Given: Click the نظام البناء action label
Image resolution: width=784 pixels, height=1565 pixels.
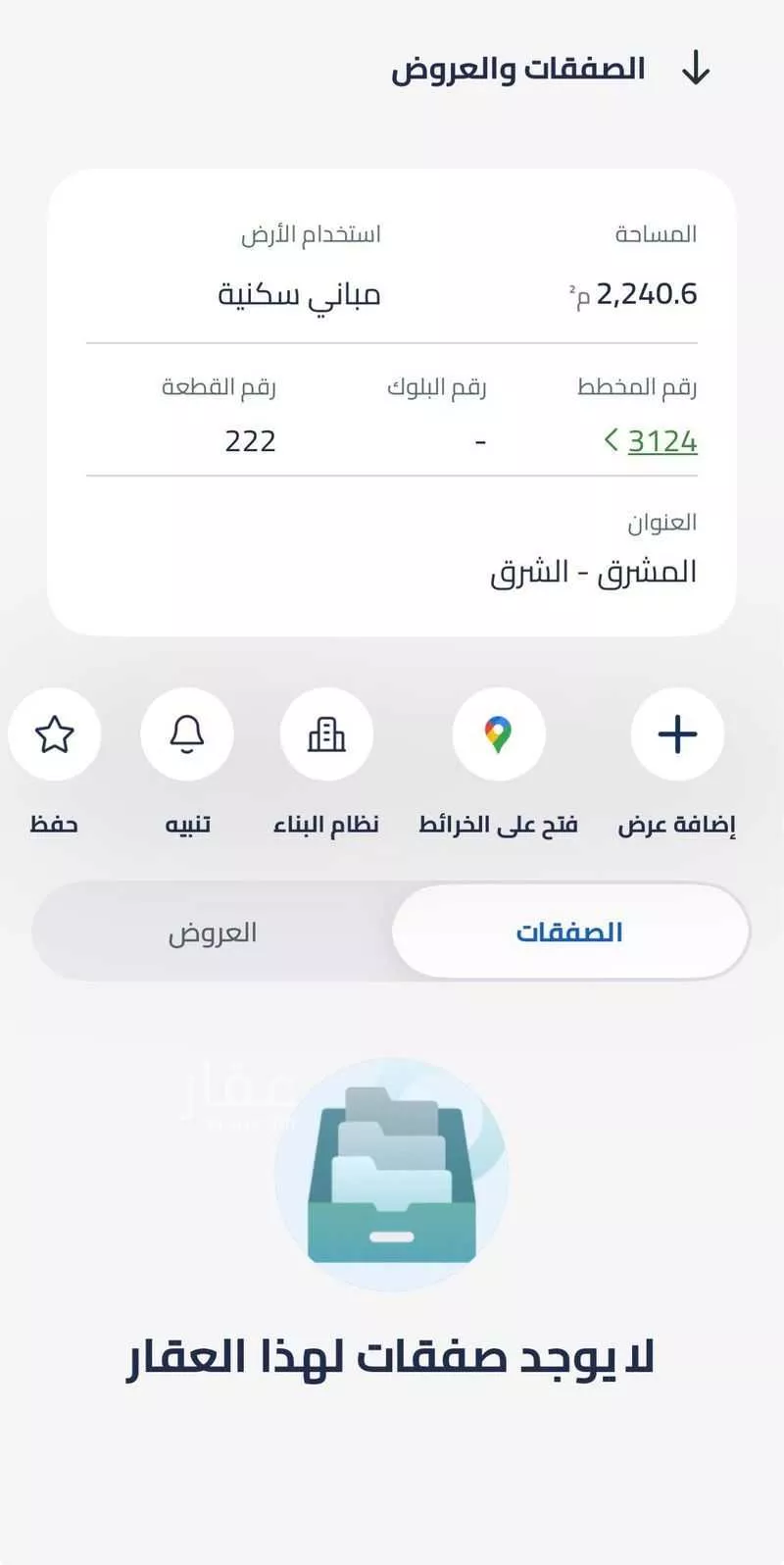Looking at the screenshot, I should click(x=327, y=824).
